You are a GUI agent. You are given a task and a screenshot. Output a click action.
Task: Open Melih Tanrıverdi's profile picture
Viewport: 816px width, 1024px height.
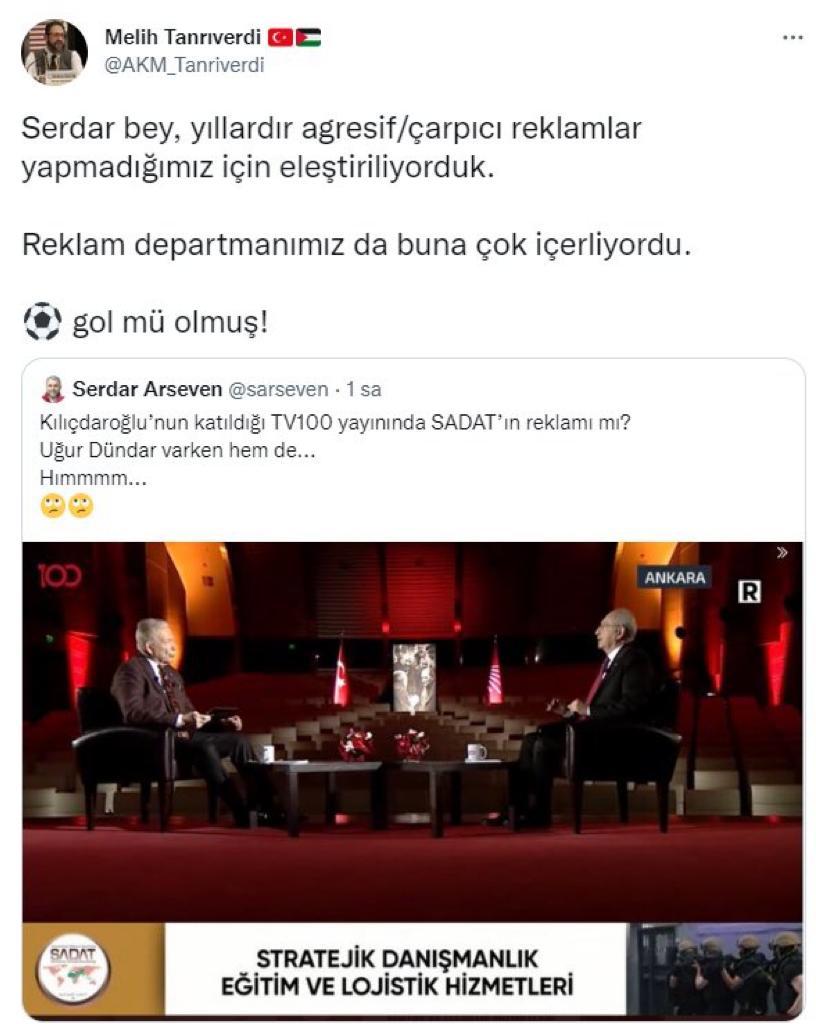[54, 52]
